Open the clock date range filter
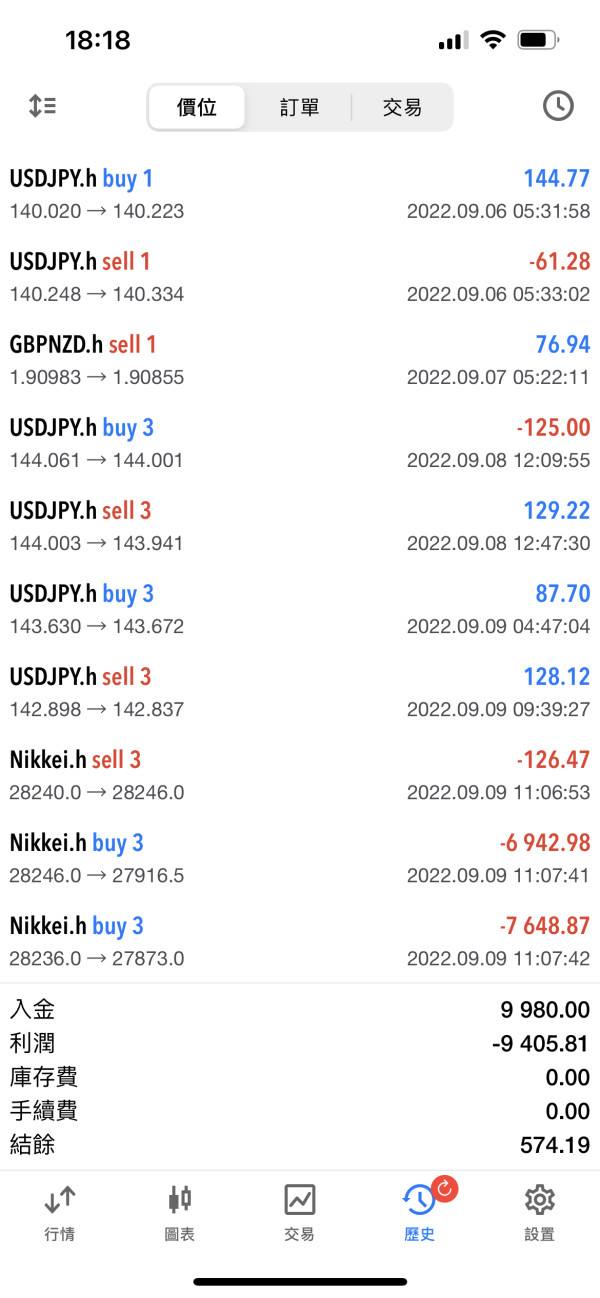600x1298 pixels. [558, 106]
